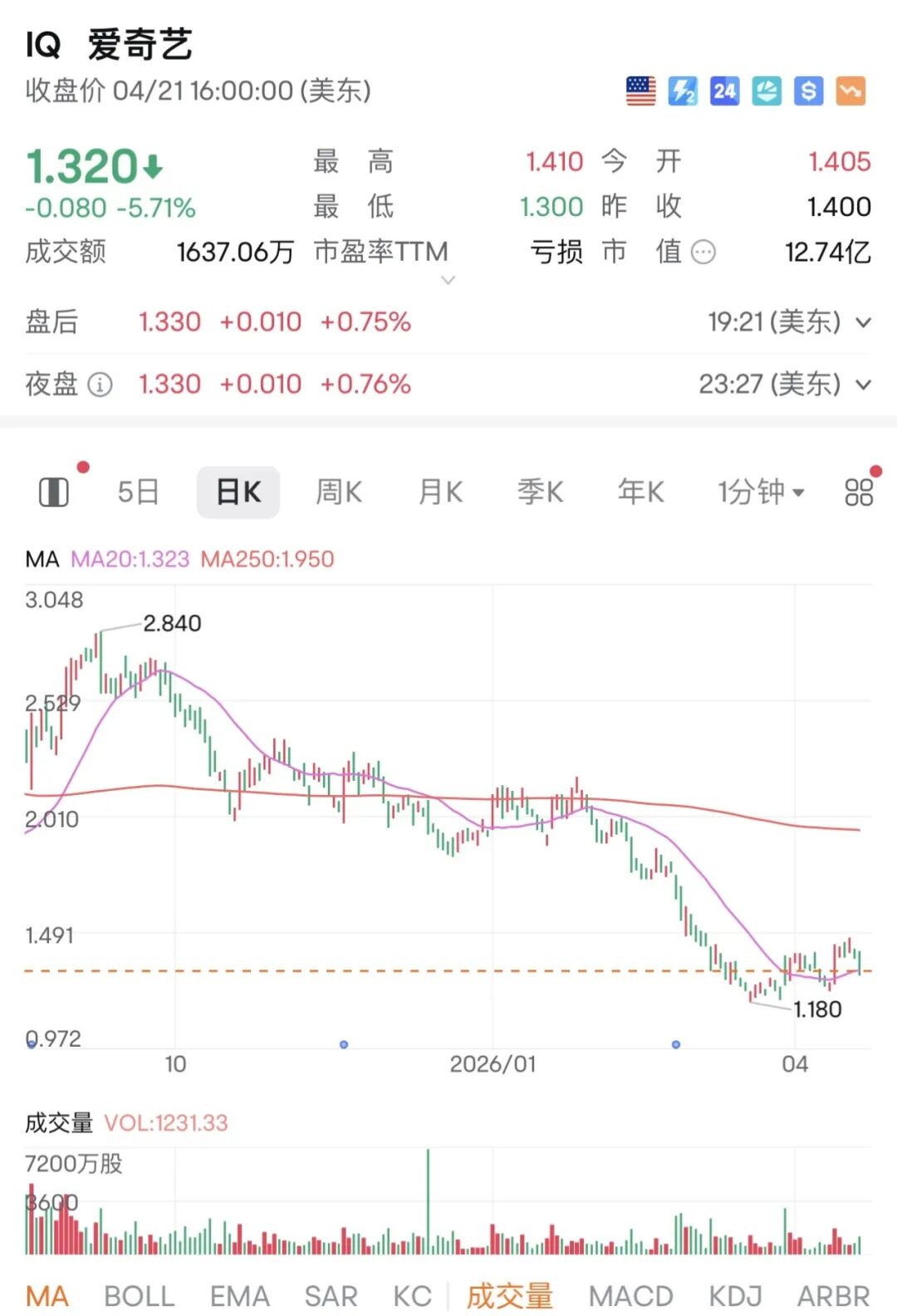Viewport: 897px width, 1316px height.
Task: Toggle the split panel layout icon
Action: (54, 492)
